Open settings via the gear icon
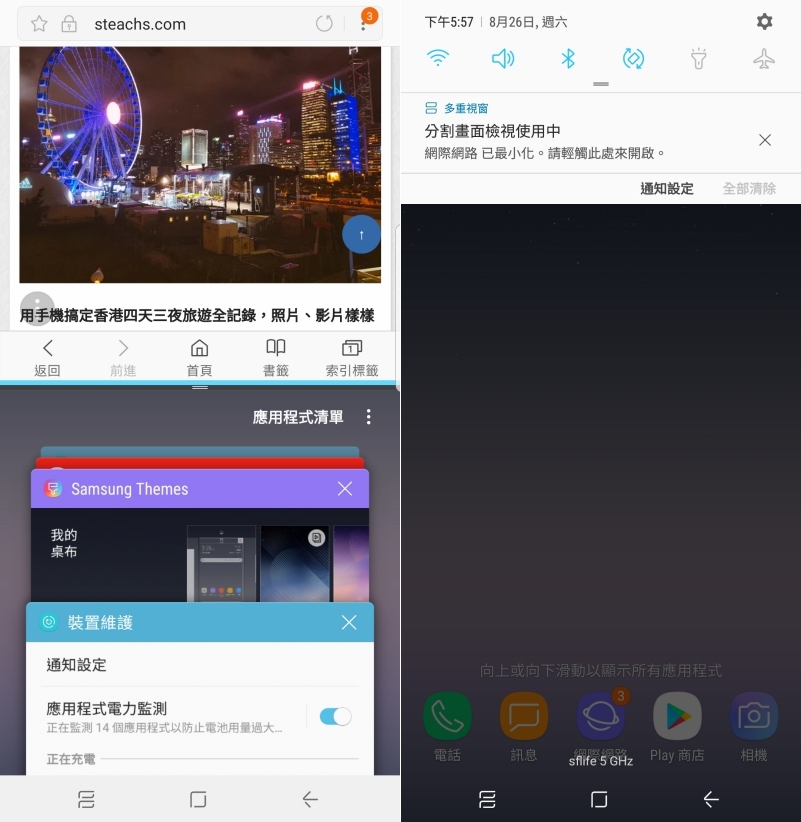The width and height of the screenshot is (801, 822). (x=764, y=21)
